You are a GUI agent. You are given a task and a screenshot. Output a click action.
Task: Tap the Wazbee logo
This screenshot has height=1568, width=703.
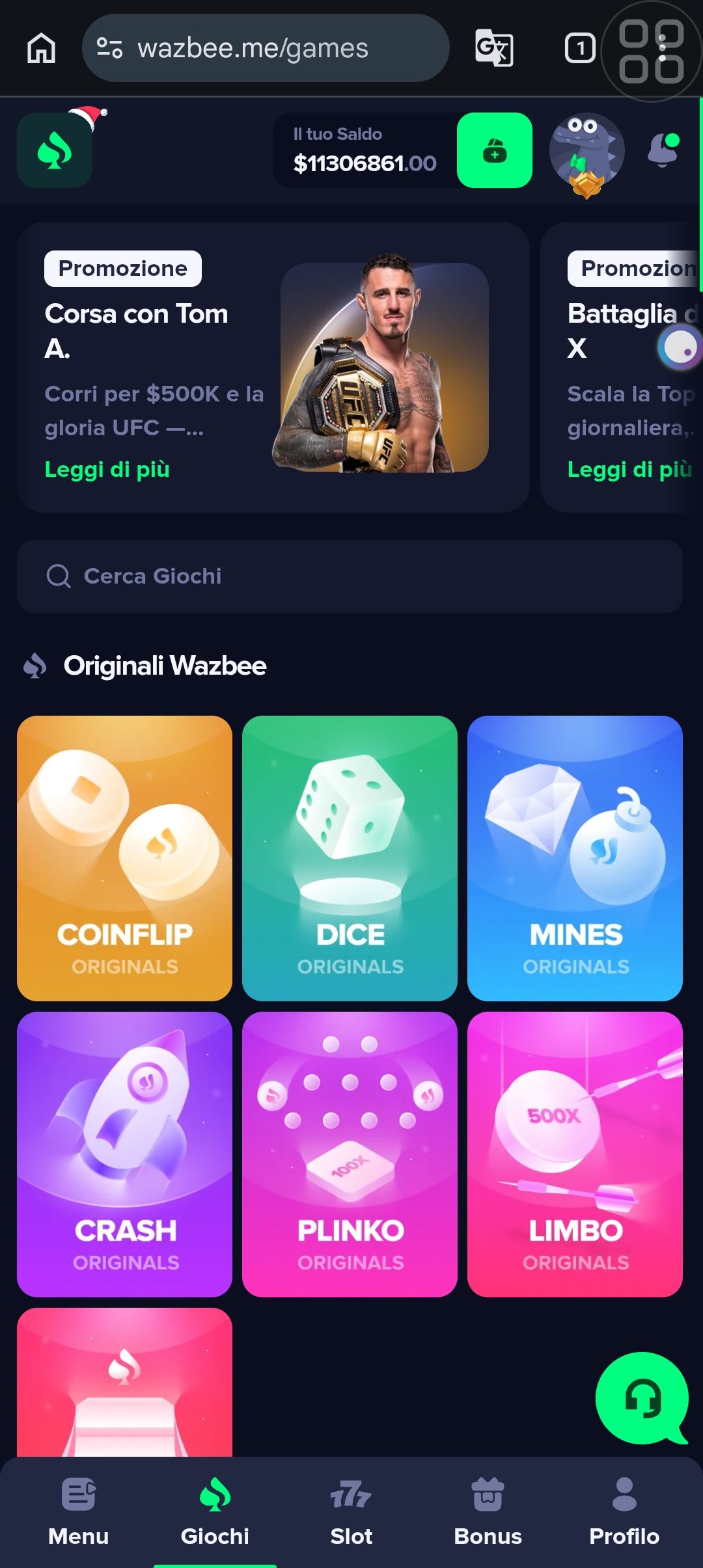[x=54, y=150]
